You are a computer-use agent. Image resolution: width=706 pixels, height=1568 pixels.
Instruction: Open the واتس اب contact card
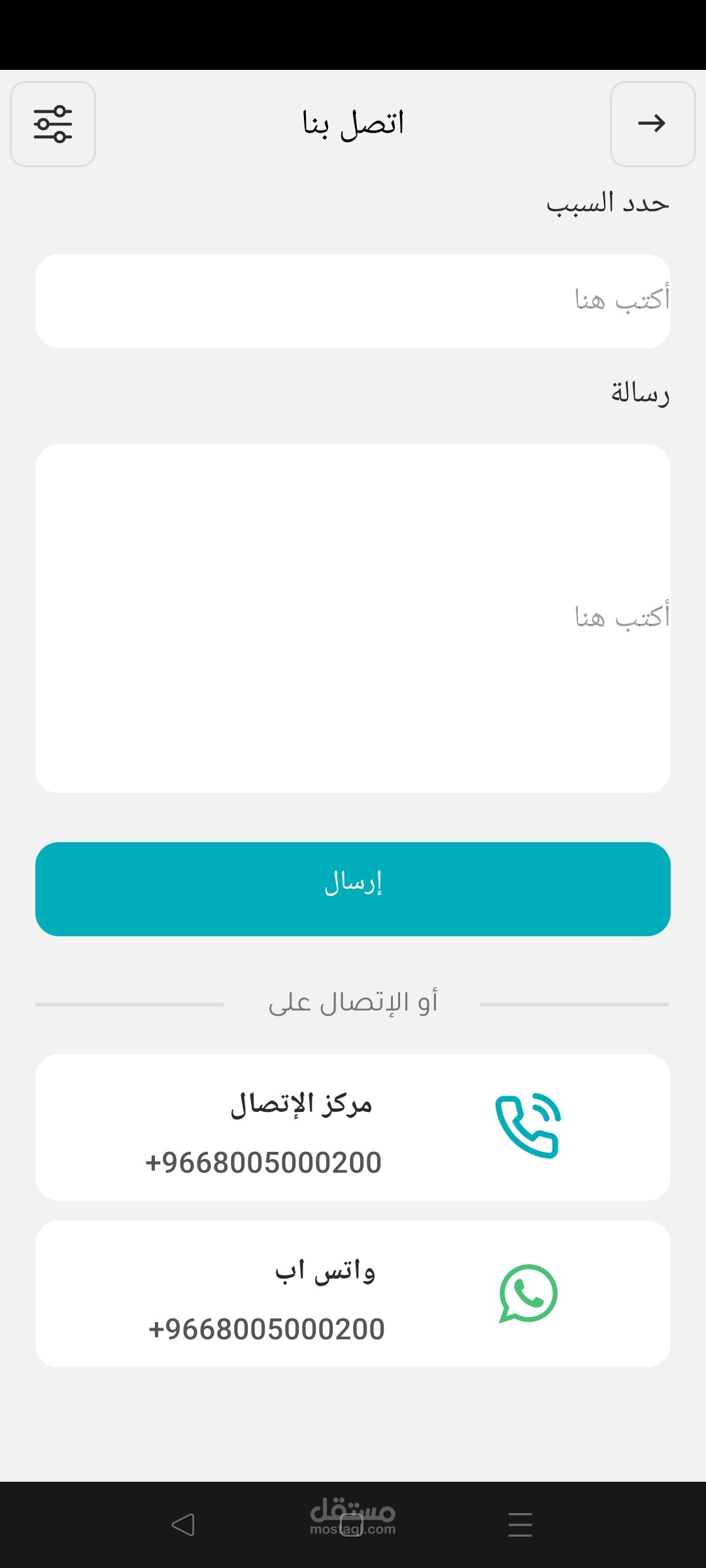point(353,1294)
